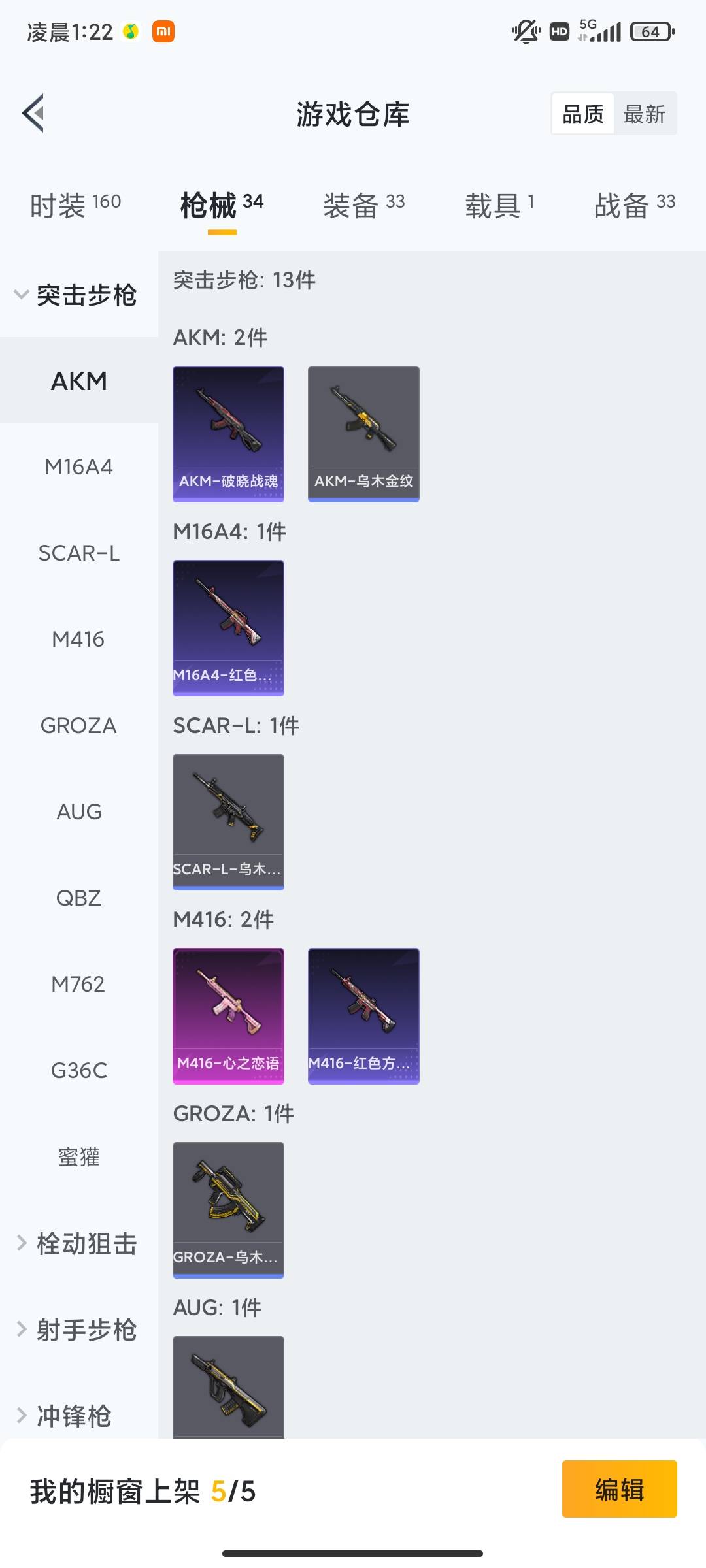Select G36C in the sidebar
The height and width of the screenshot is (1568, 706).
pos(78,1071)
